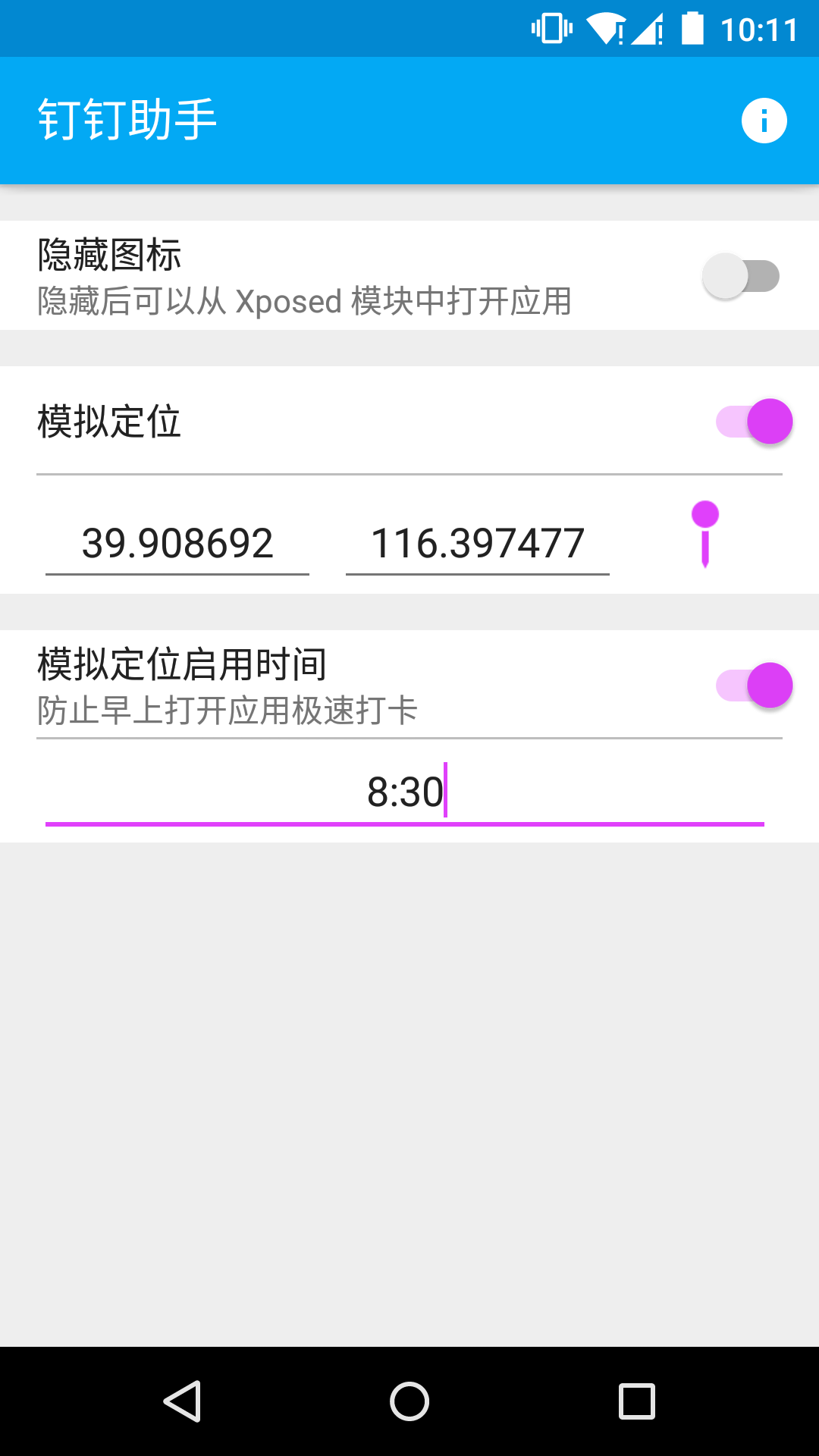Go back with the system back button
819x1456 pixels.
pos(182,1401)
